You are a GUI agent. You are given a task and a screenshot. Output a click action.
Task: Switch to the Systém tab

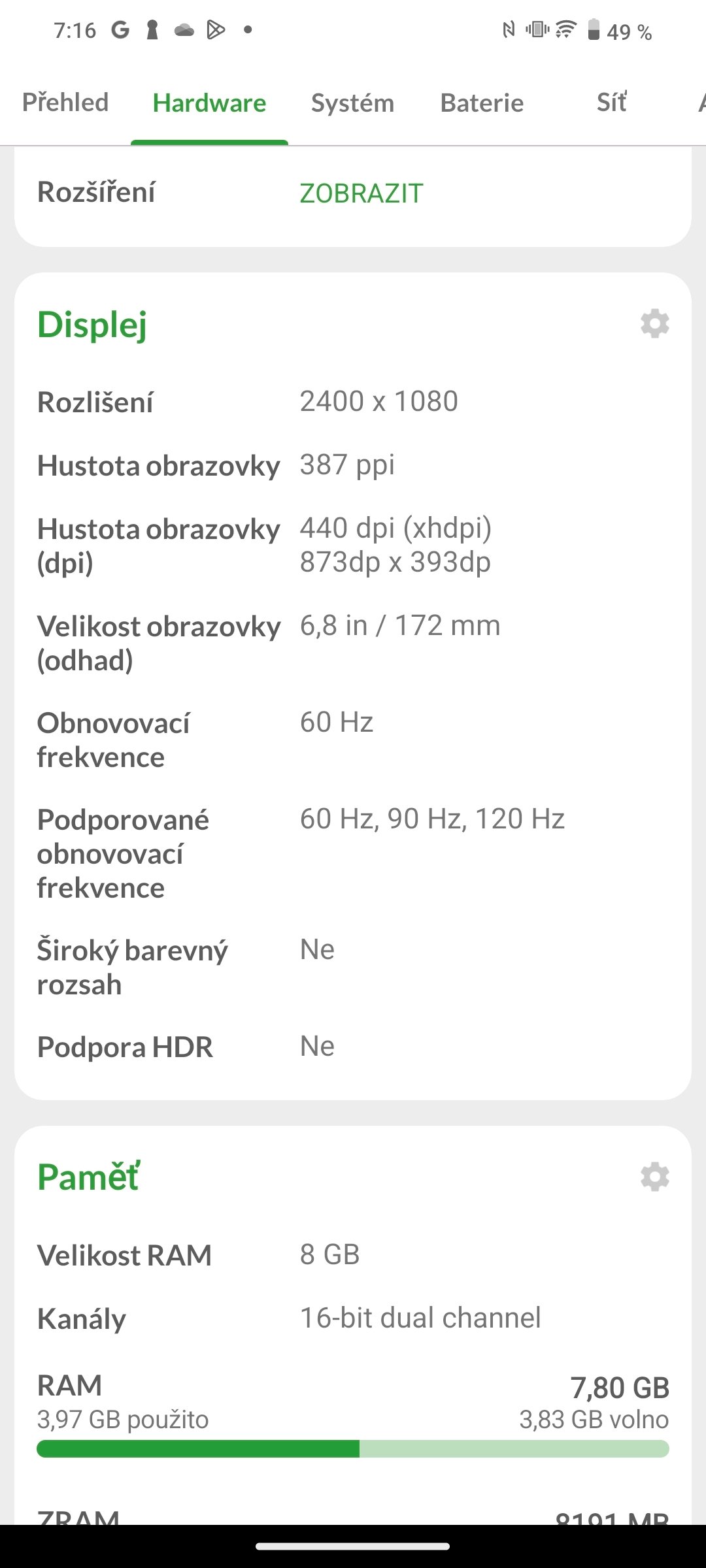coord(352,103)
